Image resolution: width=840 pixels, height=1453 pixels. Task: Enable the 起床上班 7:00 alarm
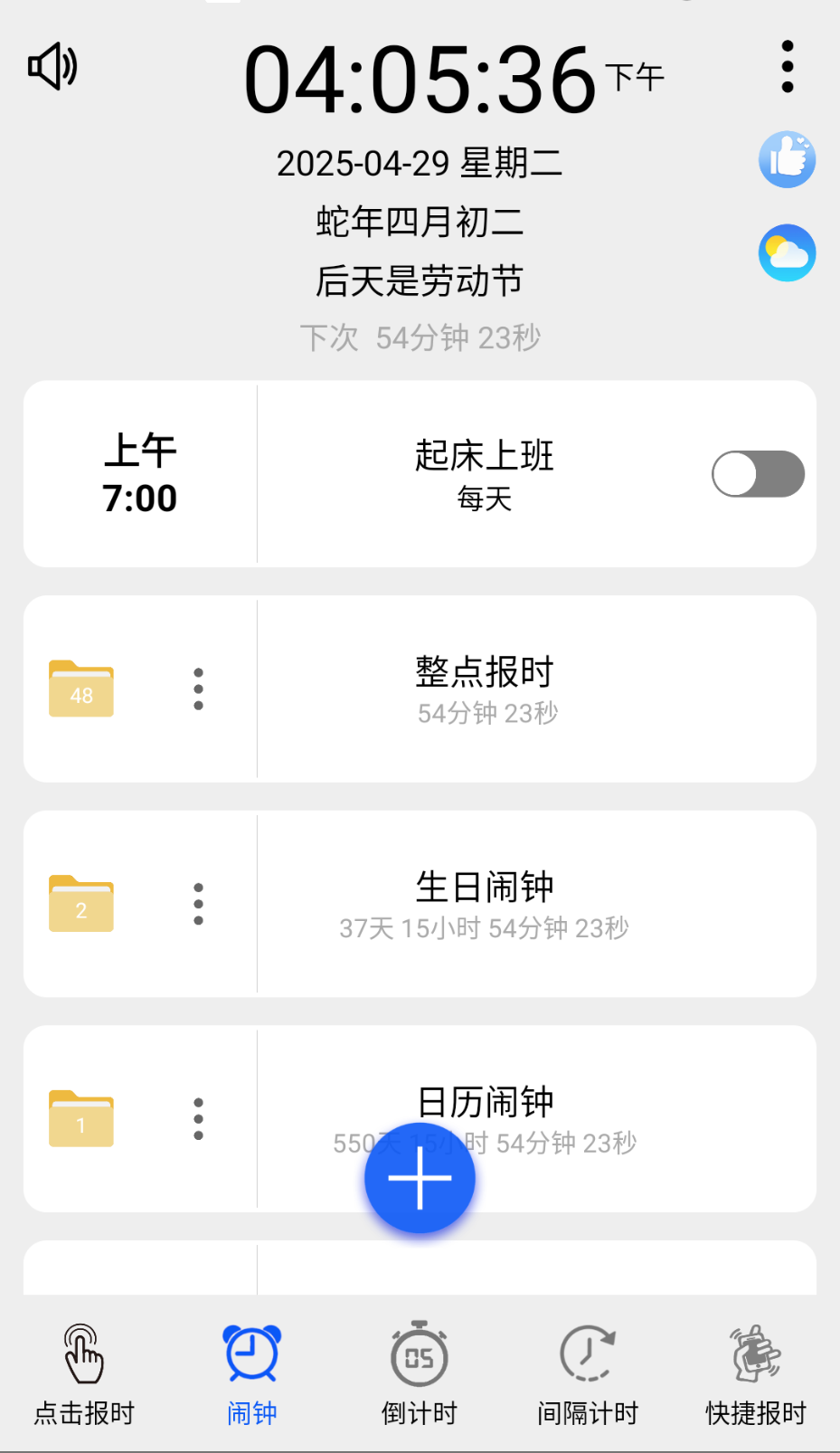coord(758,473)
